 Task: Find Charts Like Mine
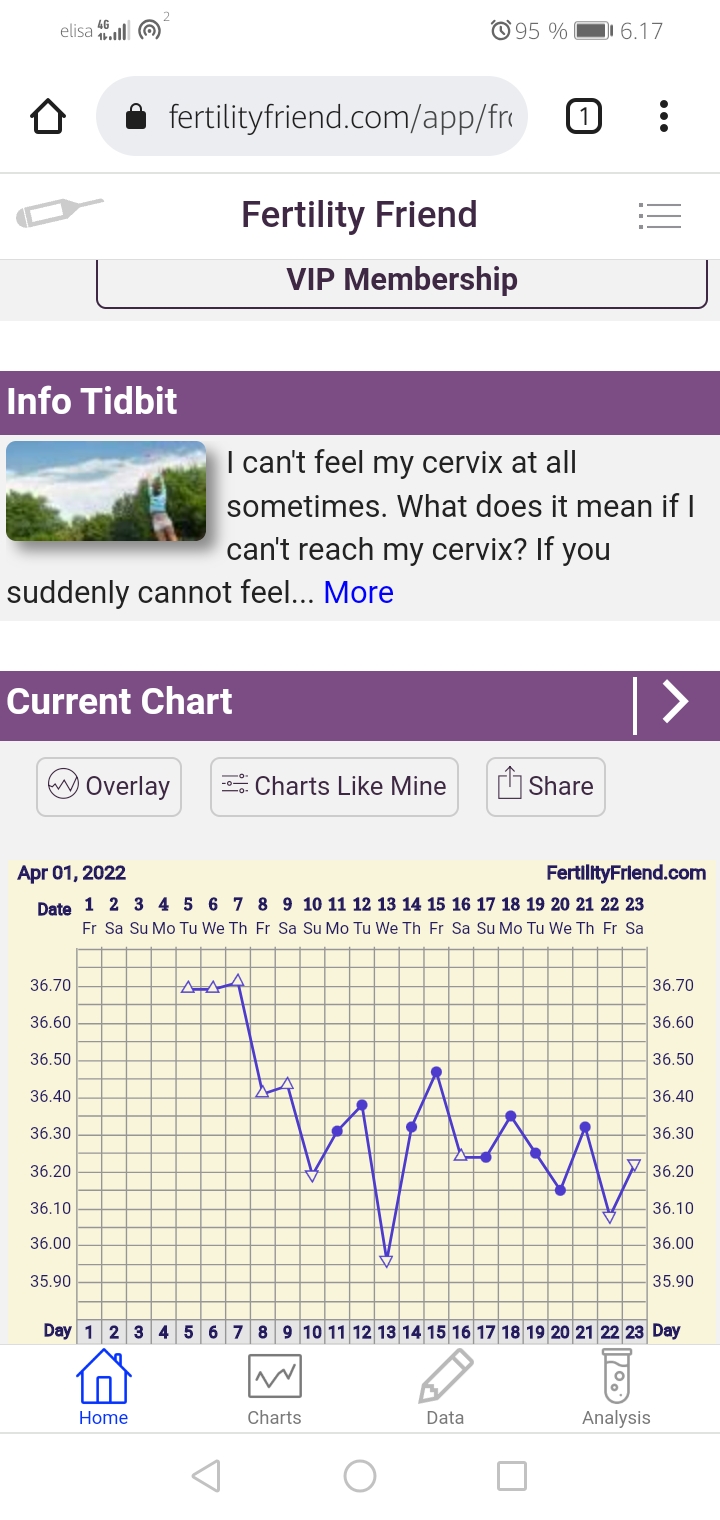click(334, 786)
